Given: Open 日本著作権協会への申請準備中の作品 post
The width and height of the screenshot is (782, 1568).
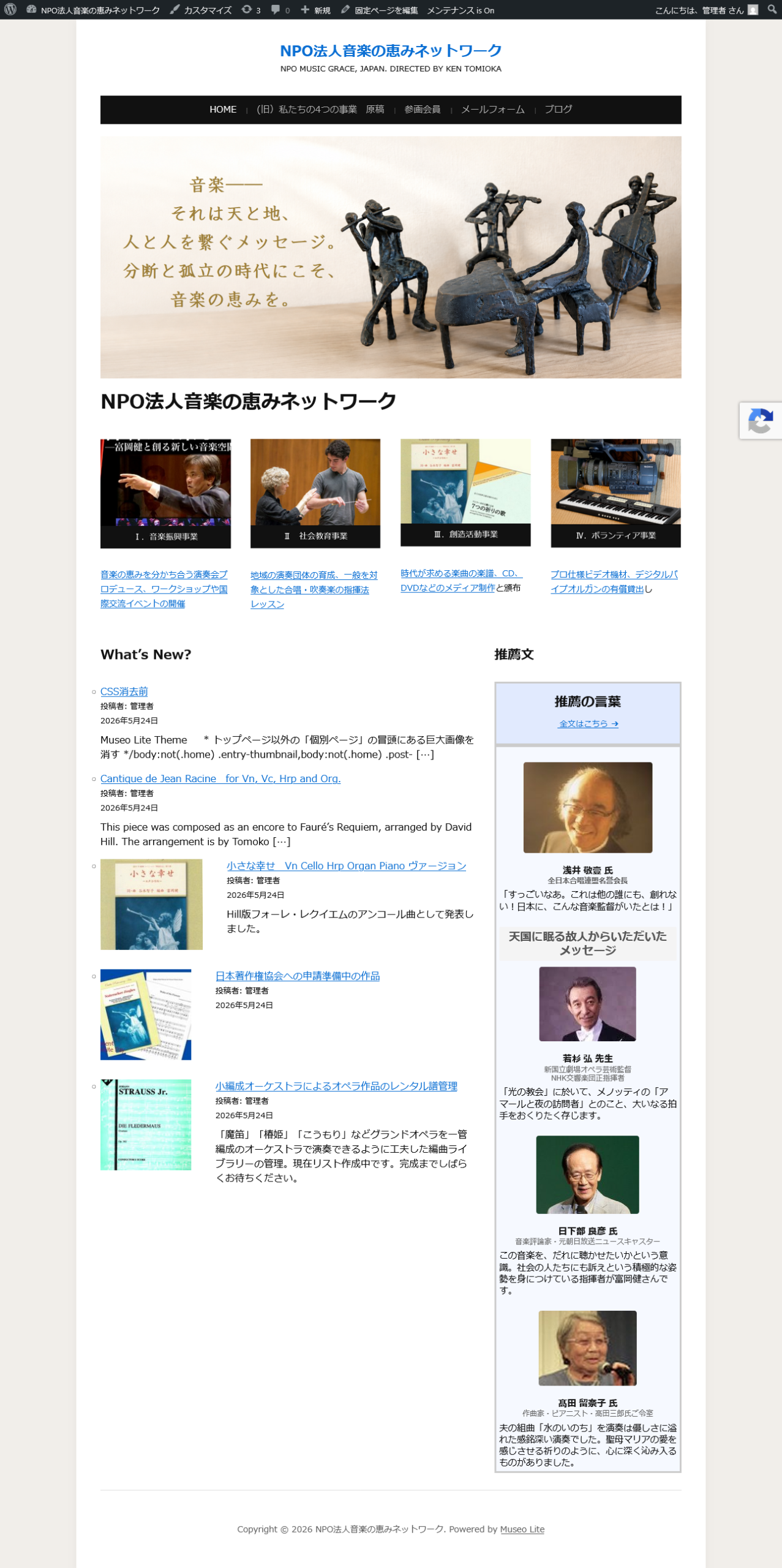Looking at the screenshot, I should coord(298,976).
